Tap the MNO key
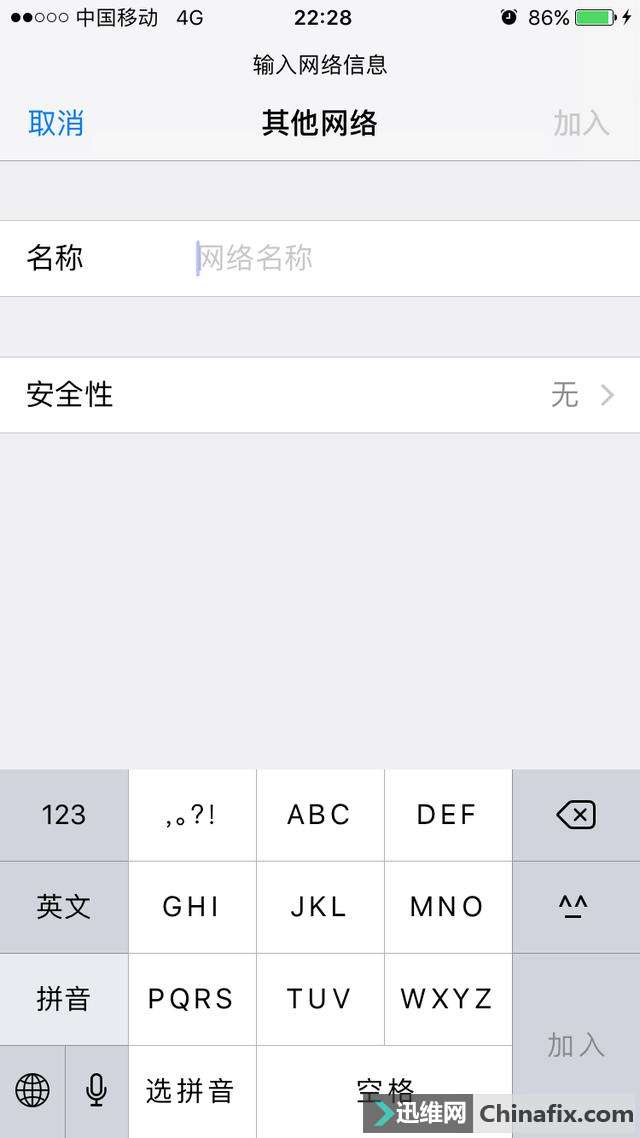The height and width of the screenshot is (1138, 640). (447, 907)
